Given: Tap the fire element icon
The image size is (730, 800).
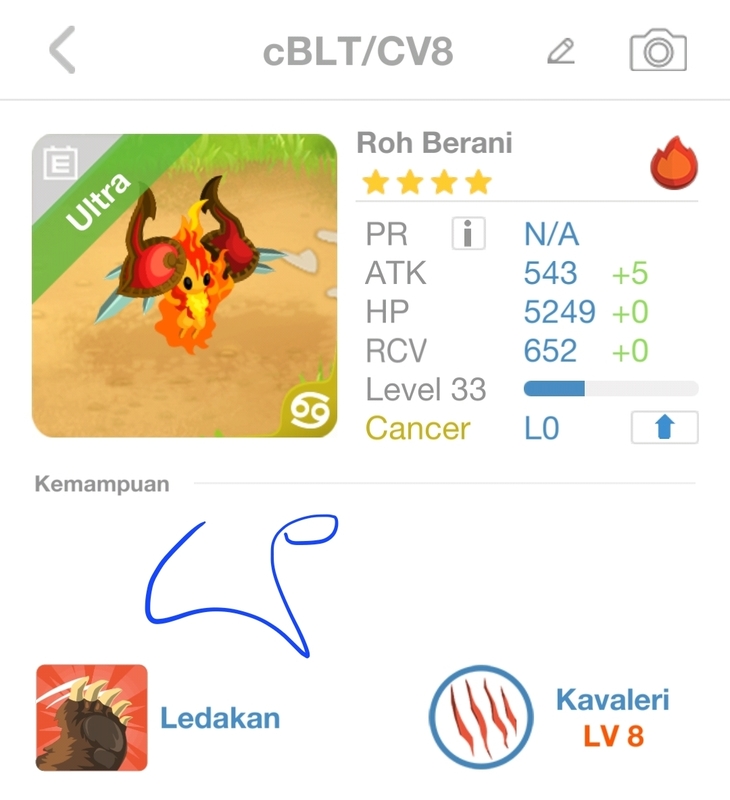Looking at the screenshot, I should click(674, 165).
